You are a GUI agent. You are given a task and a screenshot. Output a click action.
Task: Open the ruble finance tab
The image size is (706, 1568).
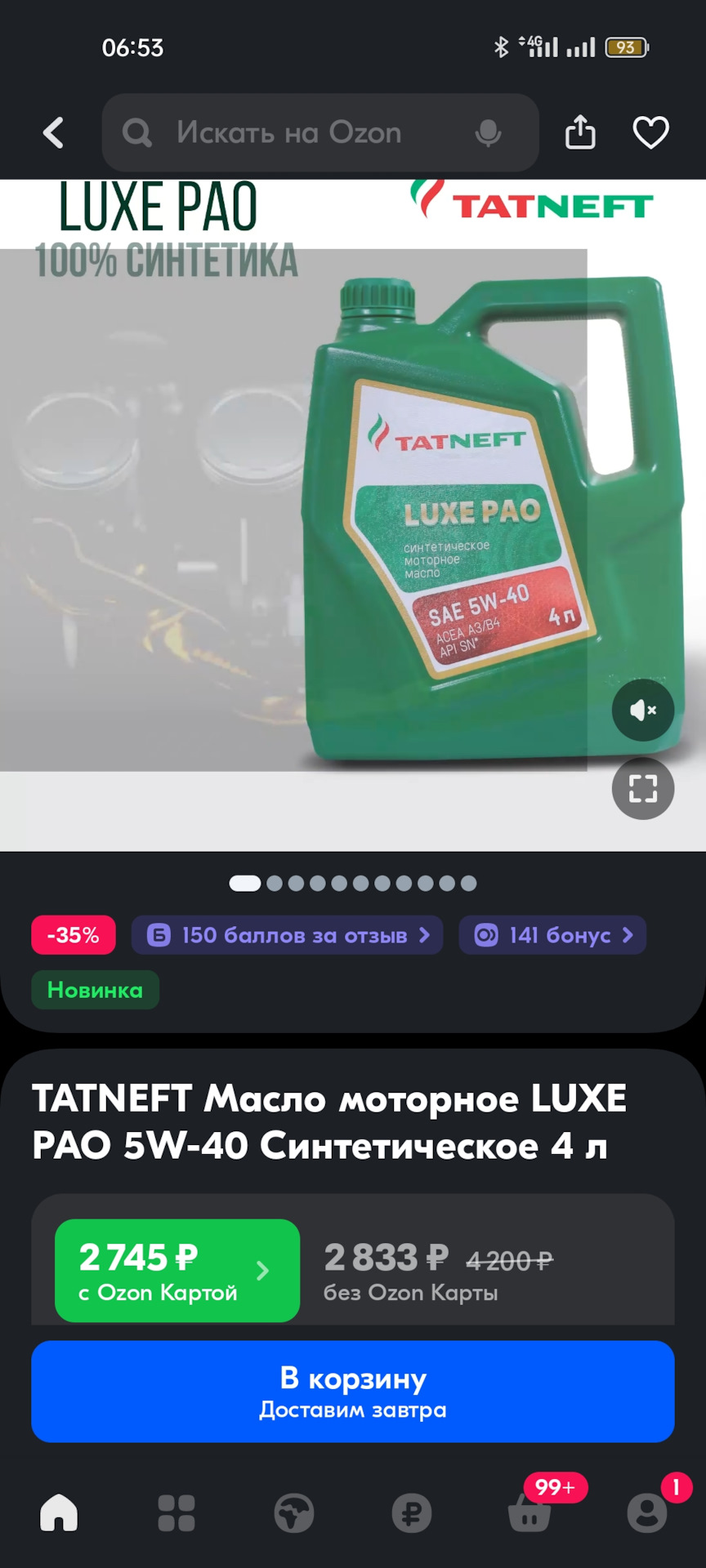411,1512
